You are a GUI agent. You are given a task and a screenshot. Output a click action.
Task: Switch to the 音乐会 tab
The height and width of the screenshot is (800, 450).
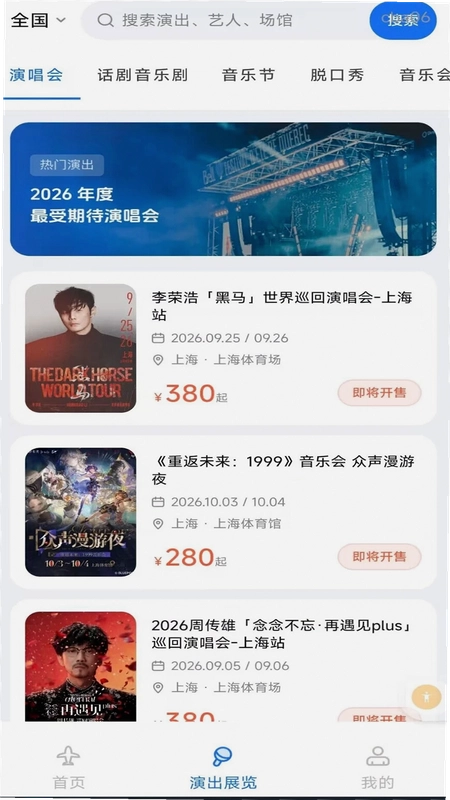coord(424,76)
